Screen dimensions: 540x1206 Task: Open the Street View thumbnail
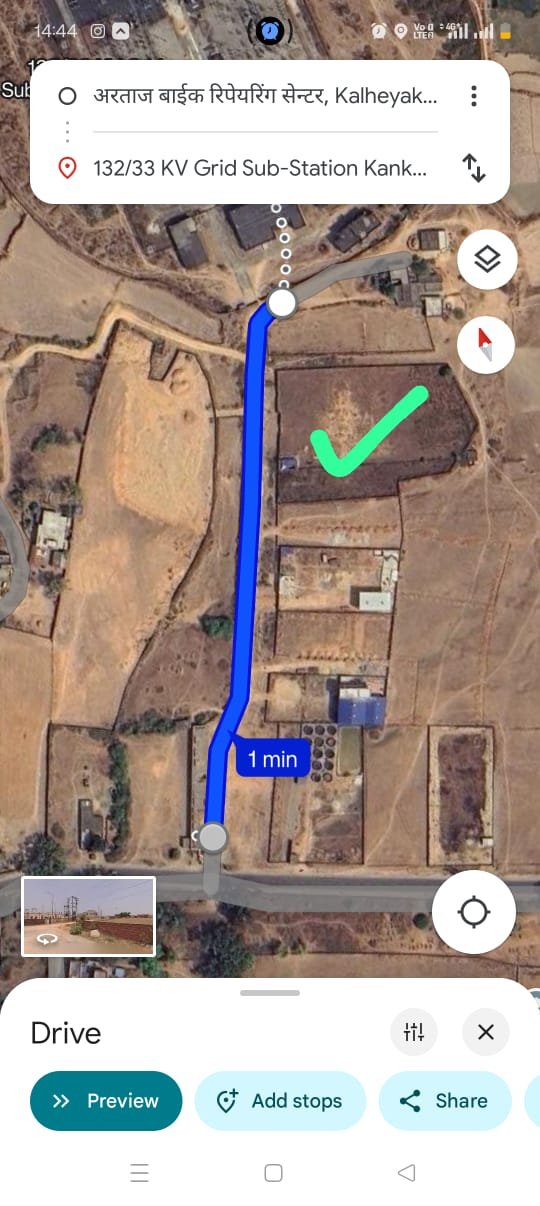(x=89, y=916)
